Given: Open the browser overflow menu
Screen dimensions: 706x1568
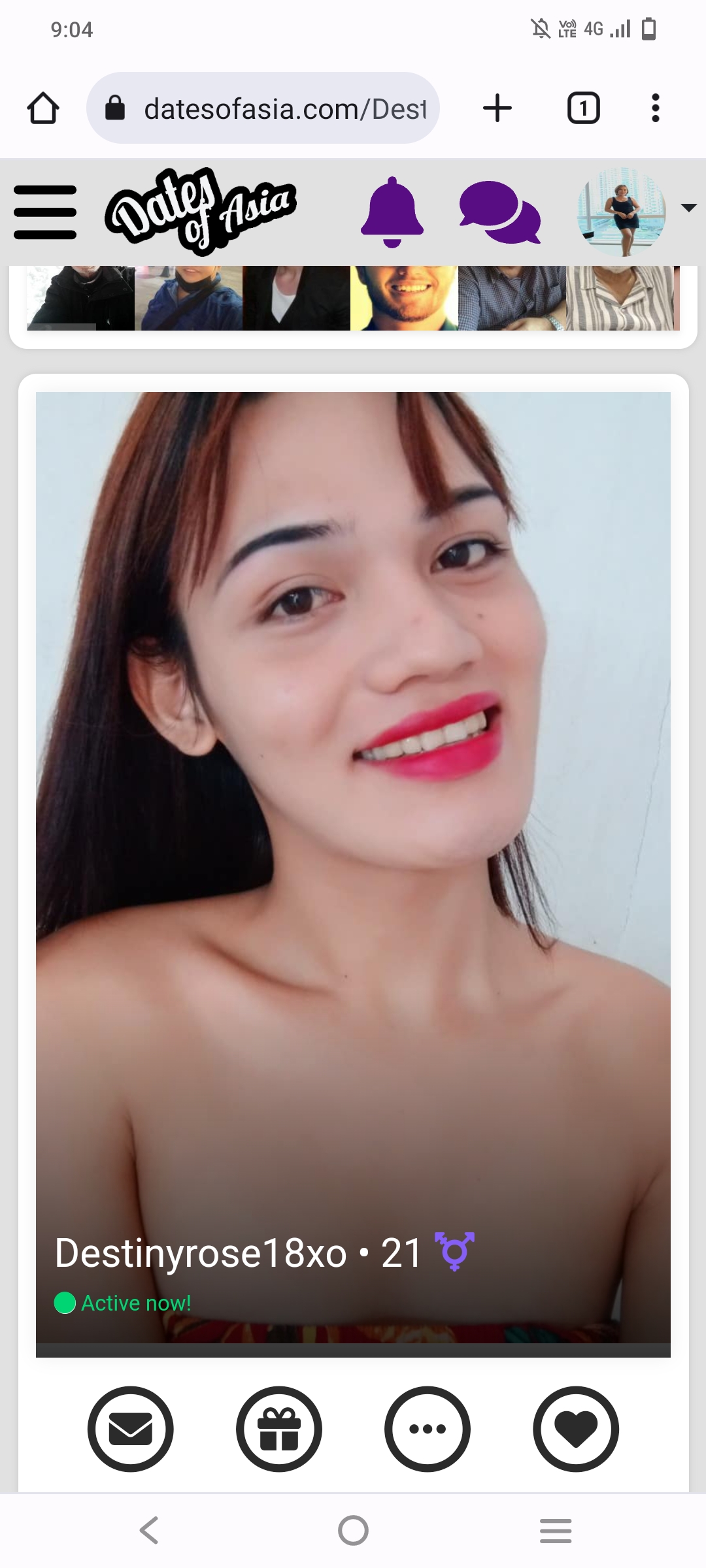Looking at the screenshot, I should pos(656,108).
